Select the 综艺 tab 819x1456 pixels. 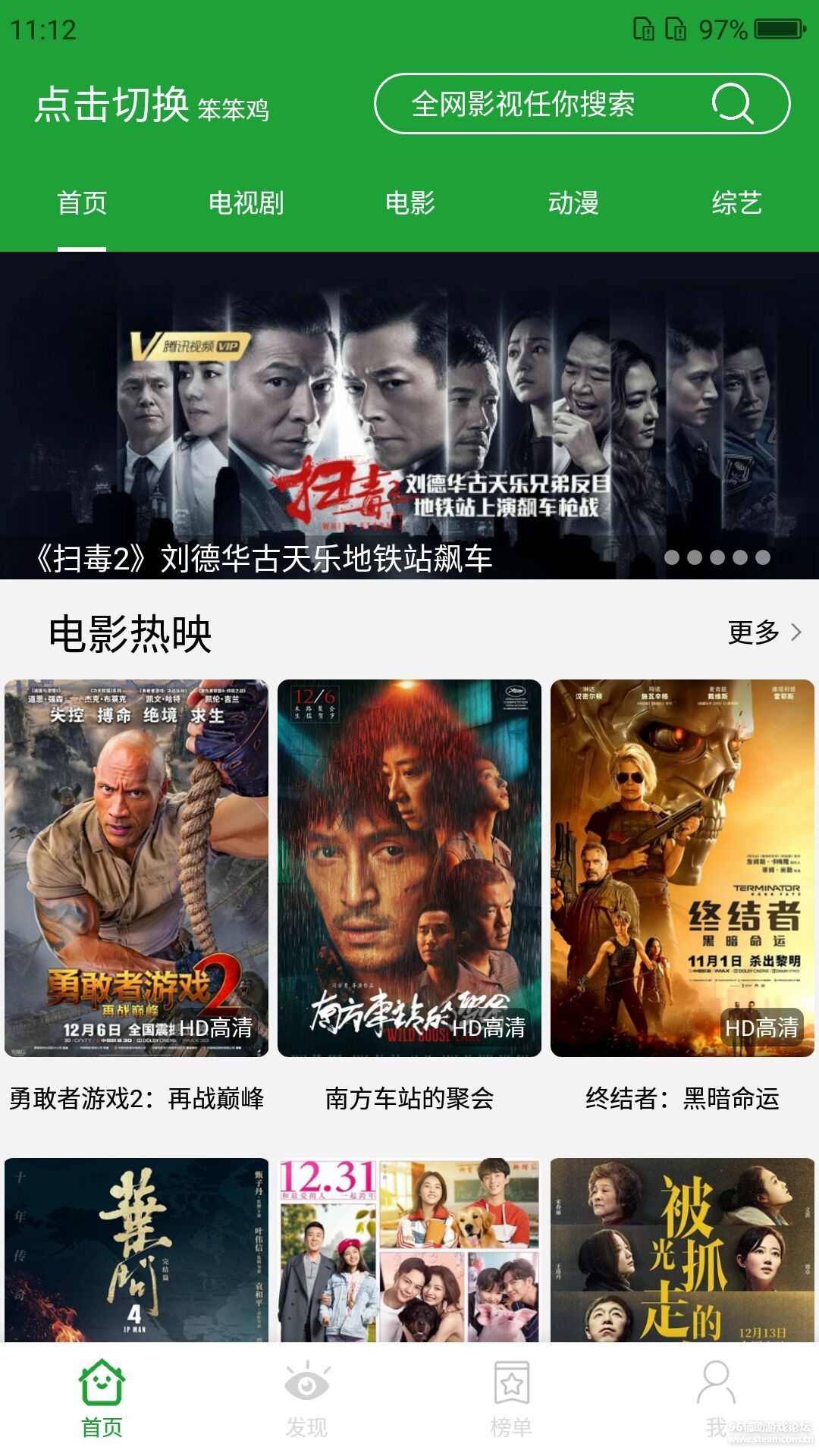point(736,203)
